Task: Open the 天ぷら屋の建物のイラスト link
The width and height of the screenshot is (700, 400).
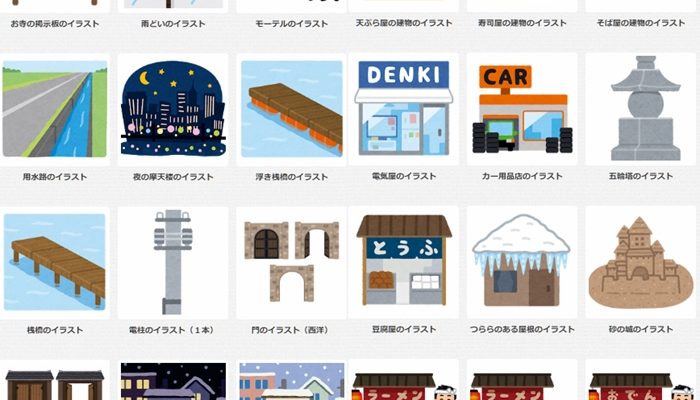Action: click(404, 23)
